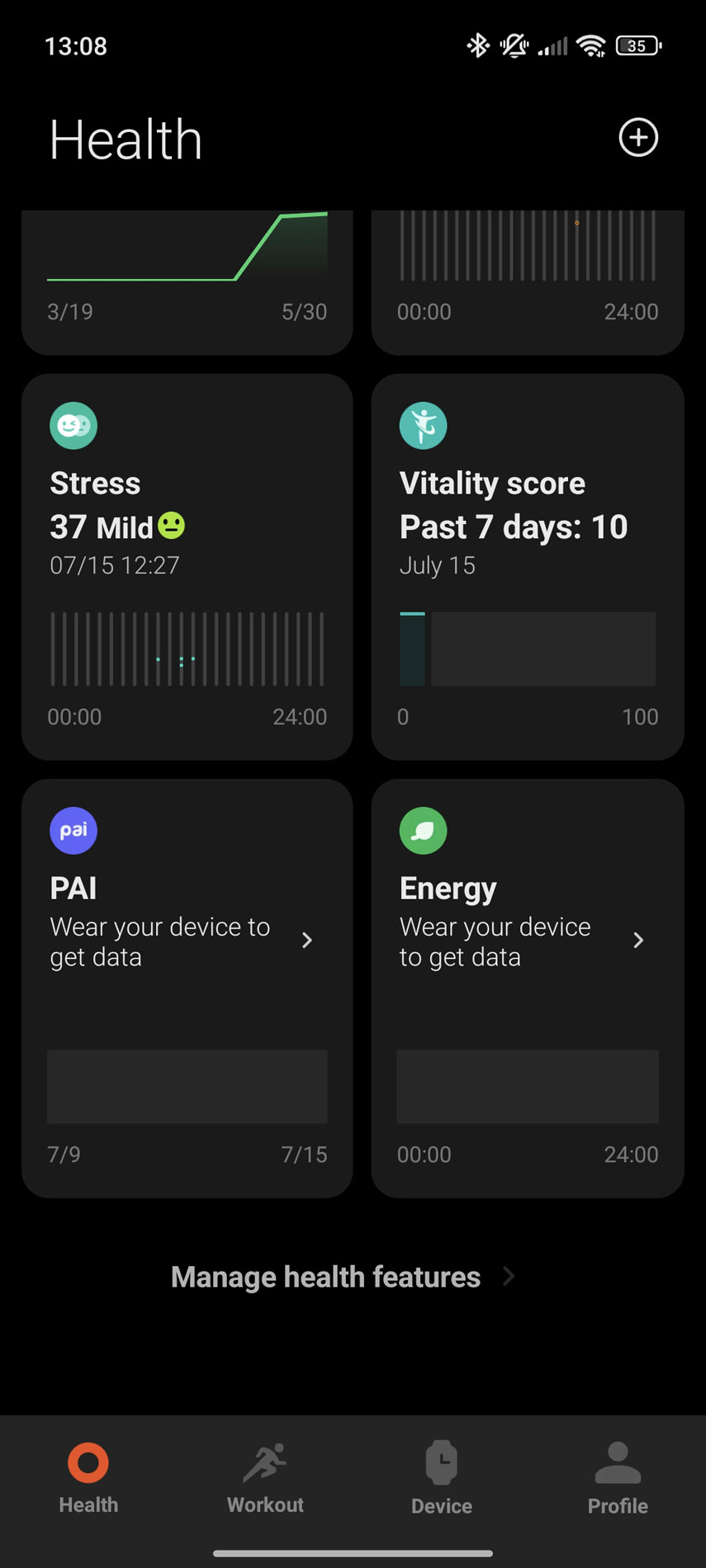Image resolution: width=706 pixels, height=1568 pixels.
Task: Select the Health tab
Action: 88,1477
